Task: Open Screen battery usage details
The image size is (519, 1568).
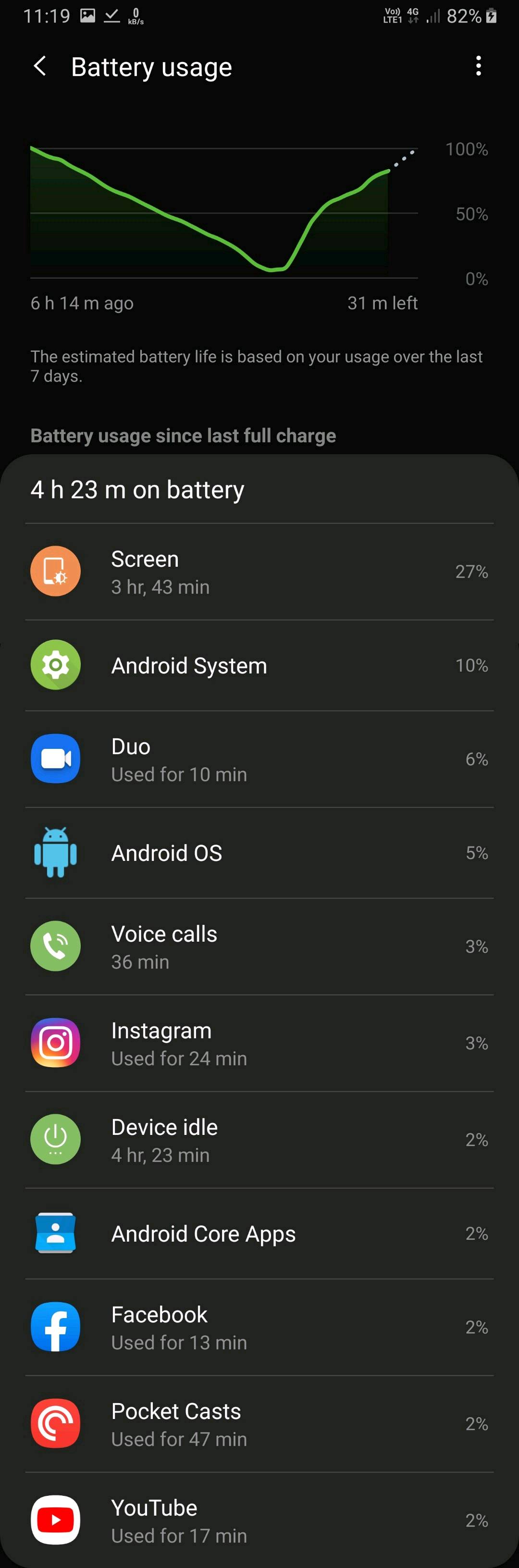Action: (259, 572)
